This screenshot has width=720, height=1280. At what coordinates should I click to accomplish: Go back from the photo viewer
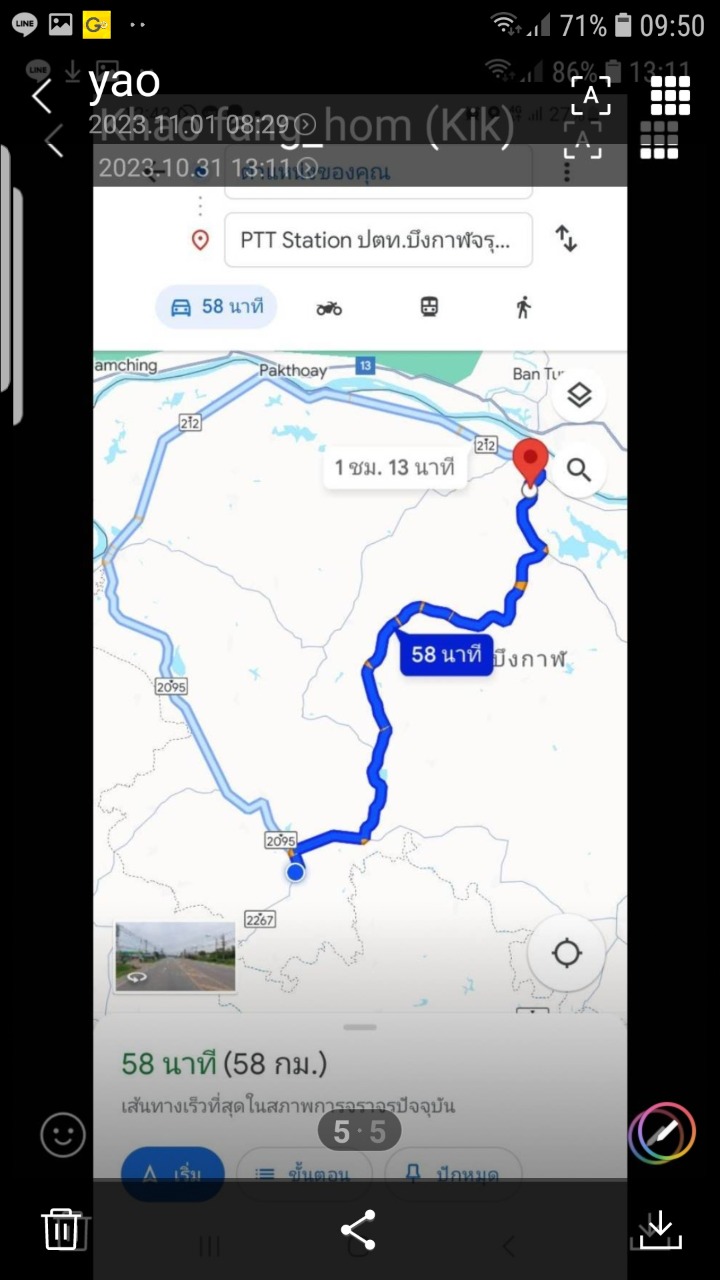point(42,97)
